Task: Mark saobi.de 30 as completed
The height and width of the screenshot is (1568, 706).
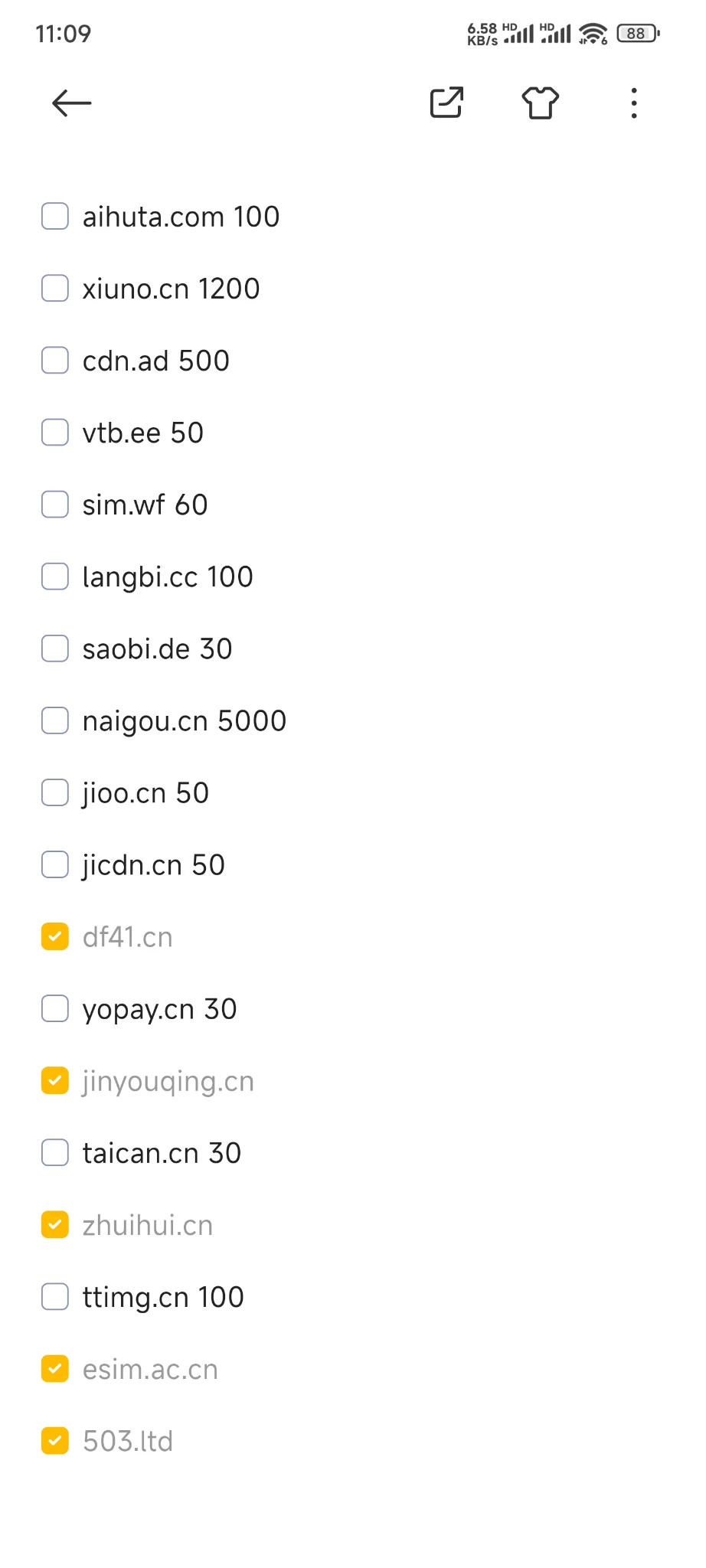Action: pyautogui.click(x=55, y=648)
